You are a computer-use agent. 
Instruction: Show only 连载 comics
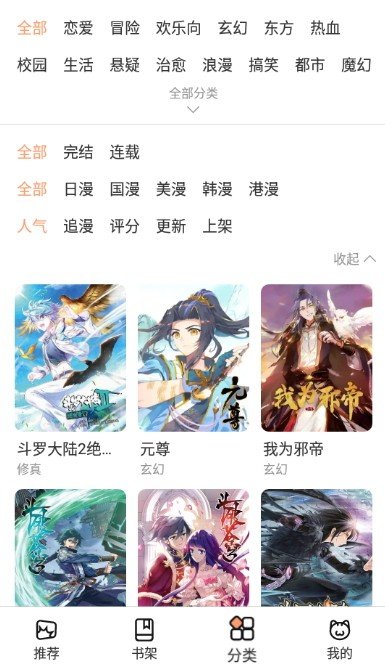coord(124,152)
